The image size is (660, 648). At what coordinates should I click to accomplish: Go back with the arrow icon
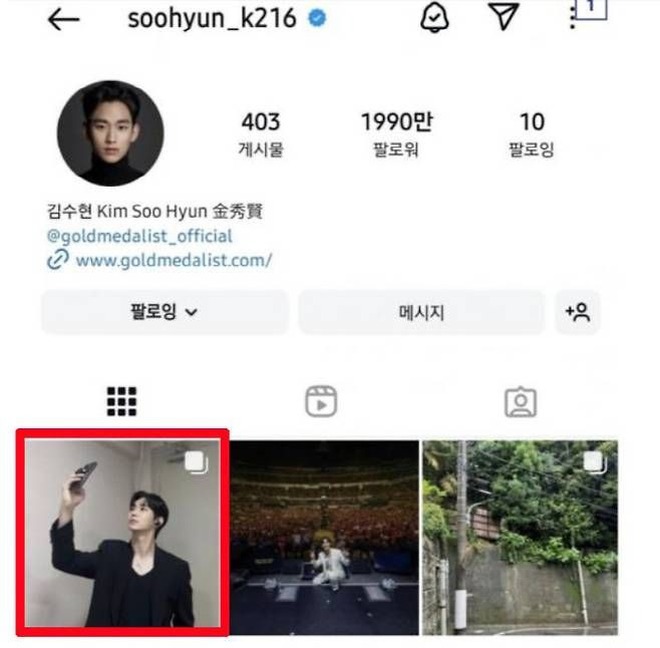(63, 19)
